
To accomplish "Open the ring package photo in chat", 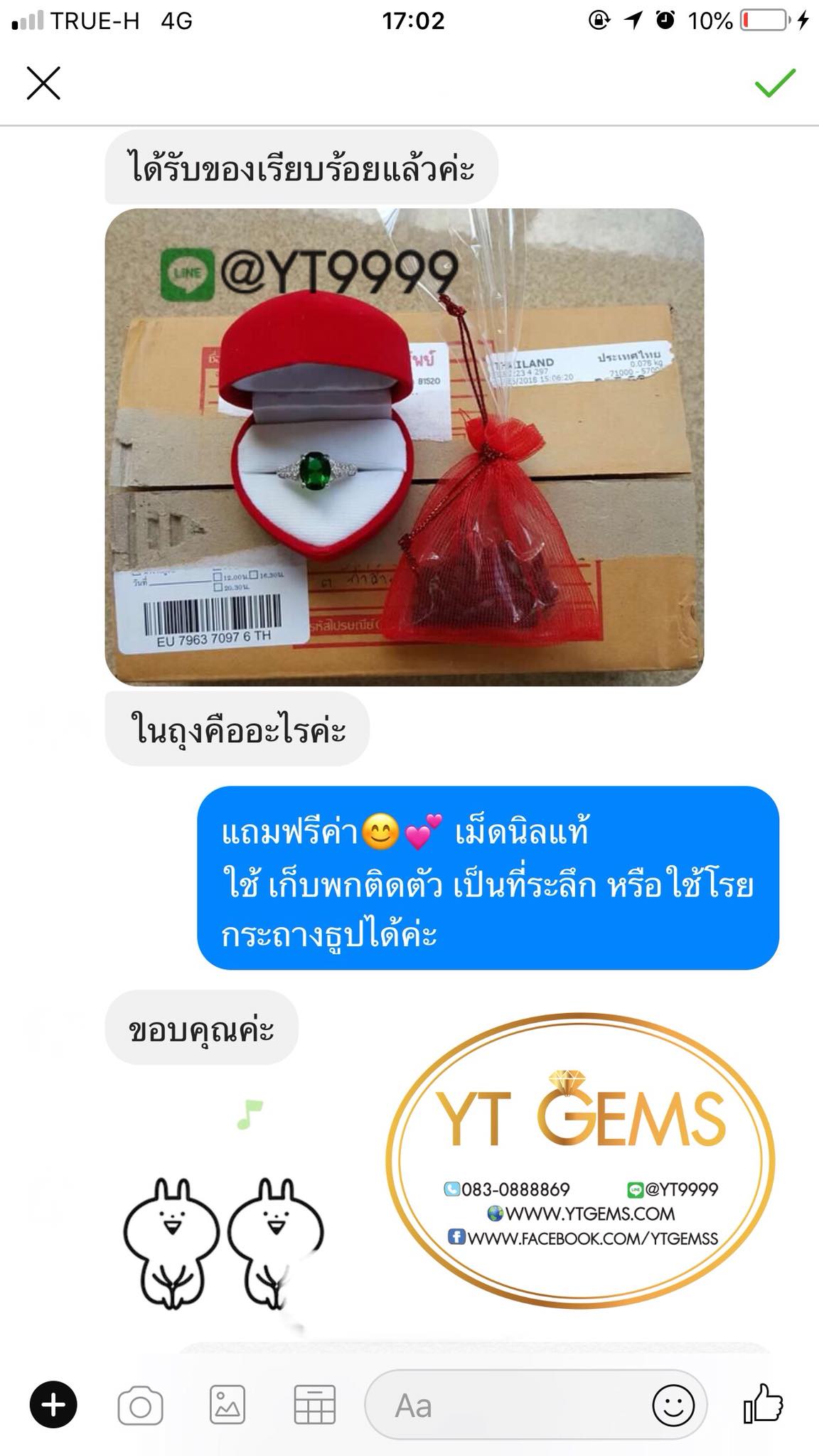I will 404,446.
